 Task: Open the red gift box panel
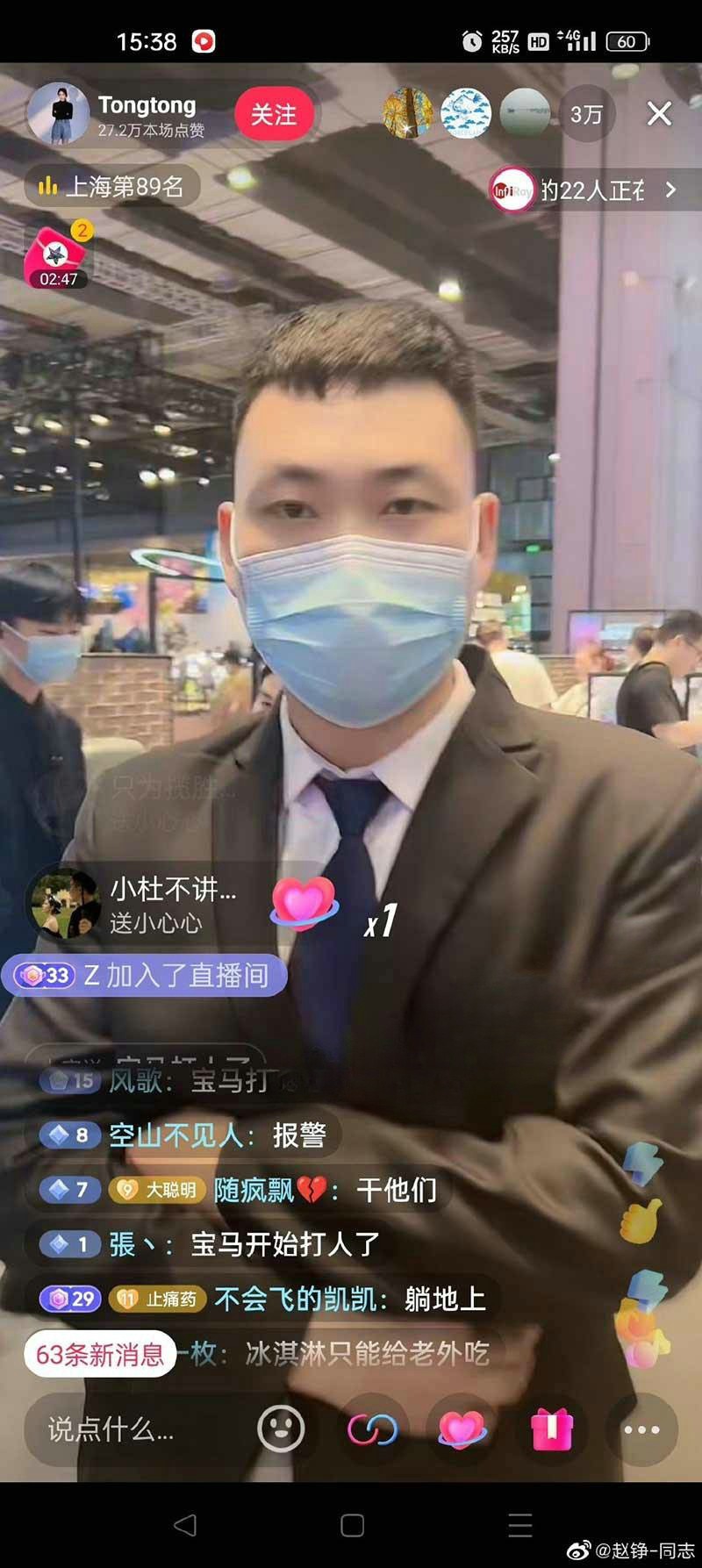click(552, 1429)
